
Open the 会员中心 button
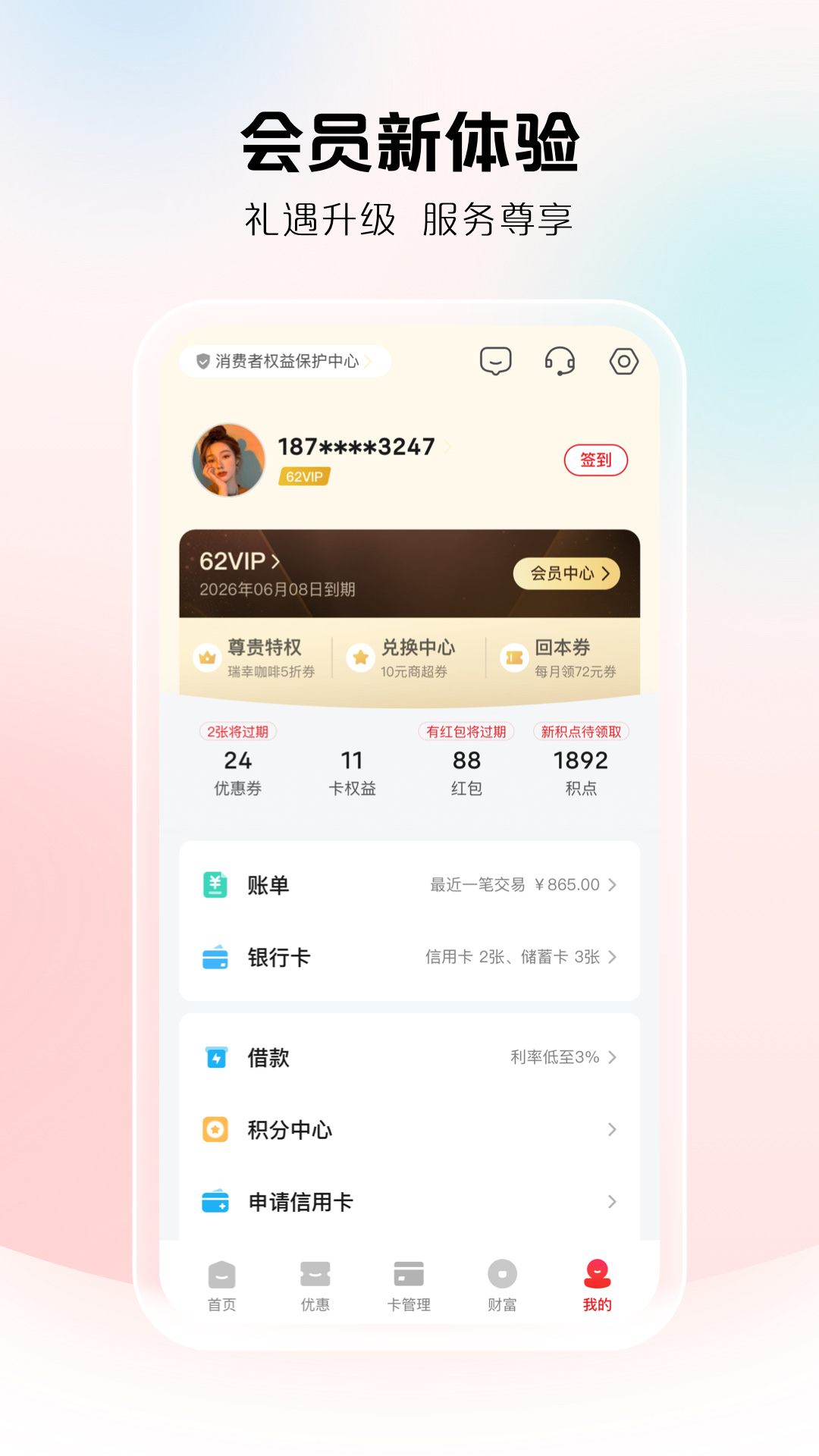pos(567,574)
